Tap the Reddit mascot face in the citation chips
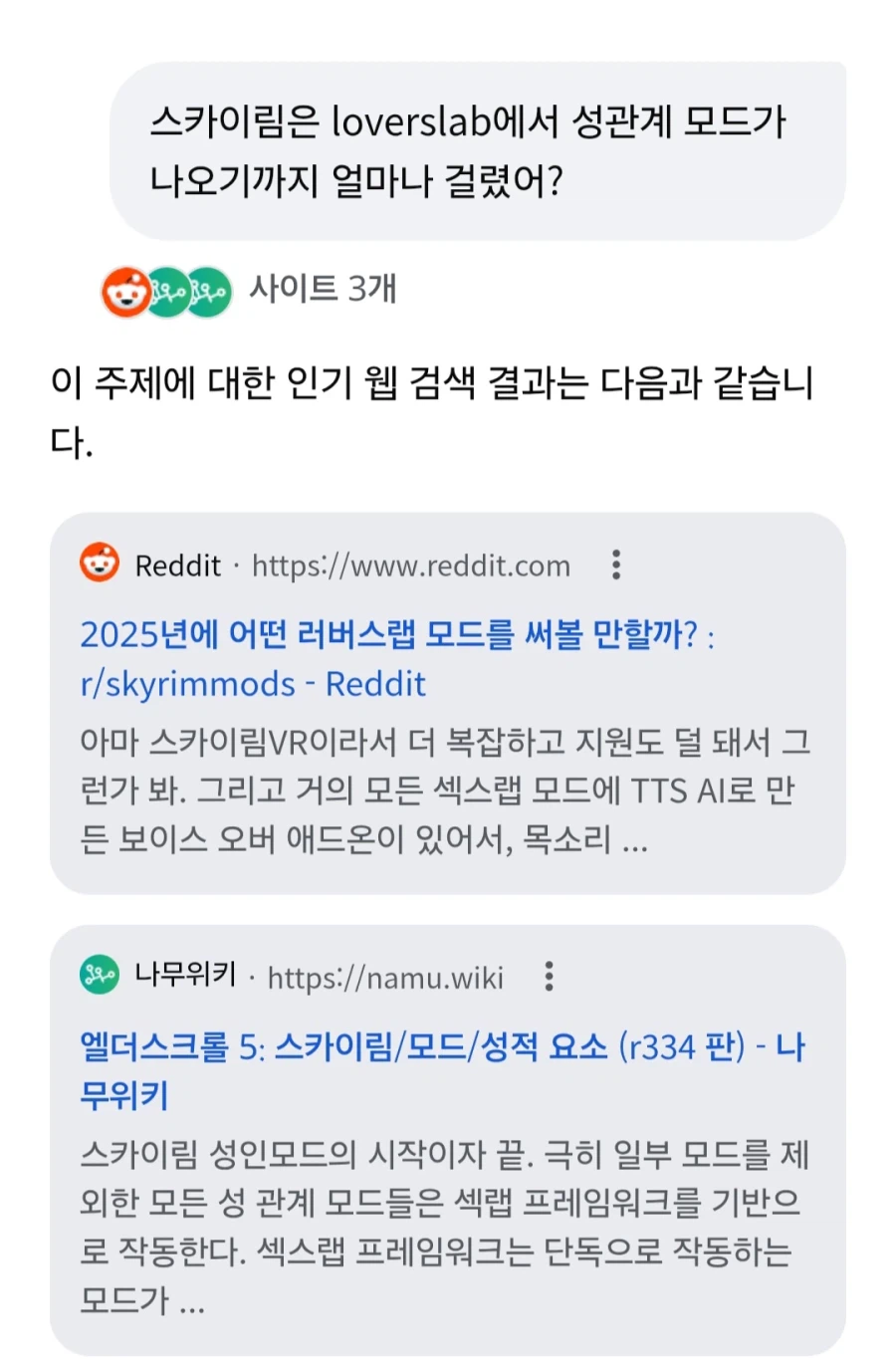The width and height of the screenshot is (896, 1359). click(x=124, y=293)
